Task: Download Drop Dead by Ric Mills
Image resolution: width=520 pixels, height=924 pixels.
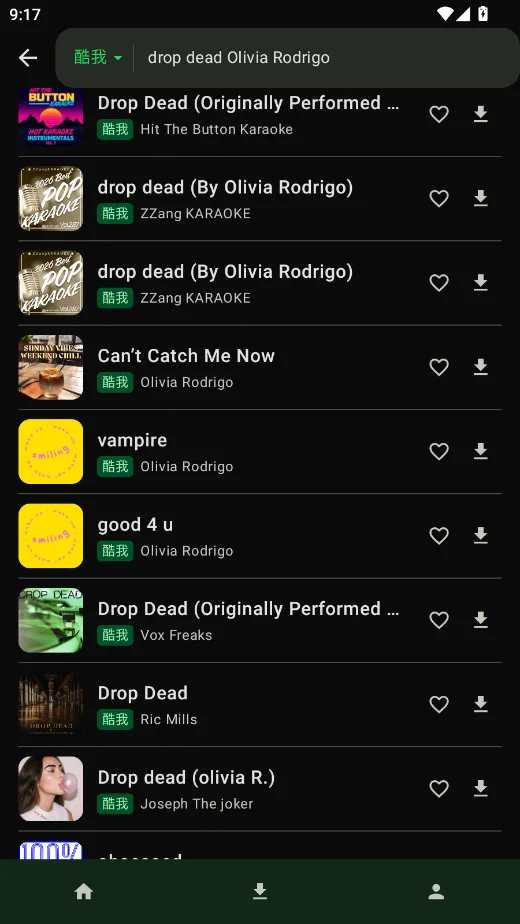Action: pyautogui.click(x=481, y=704)
